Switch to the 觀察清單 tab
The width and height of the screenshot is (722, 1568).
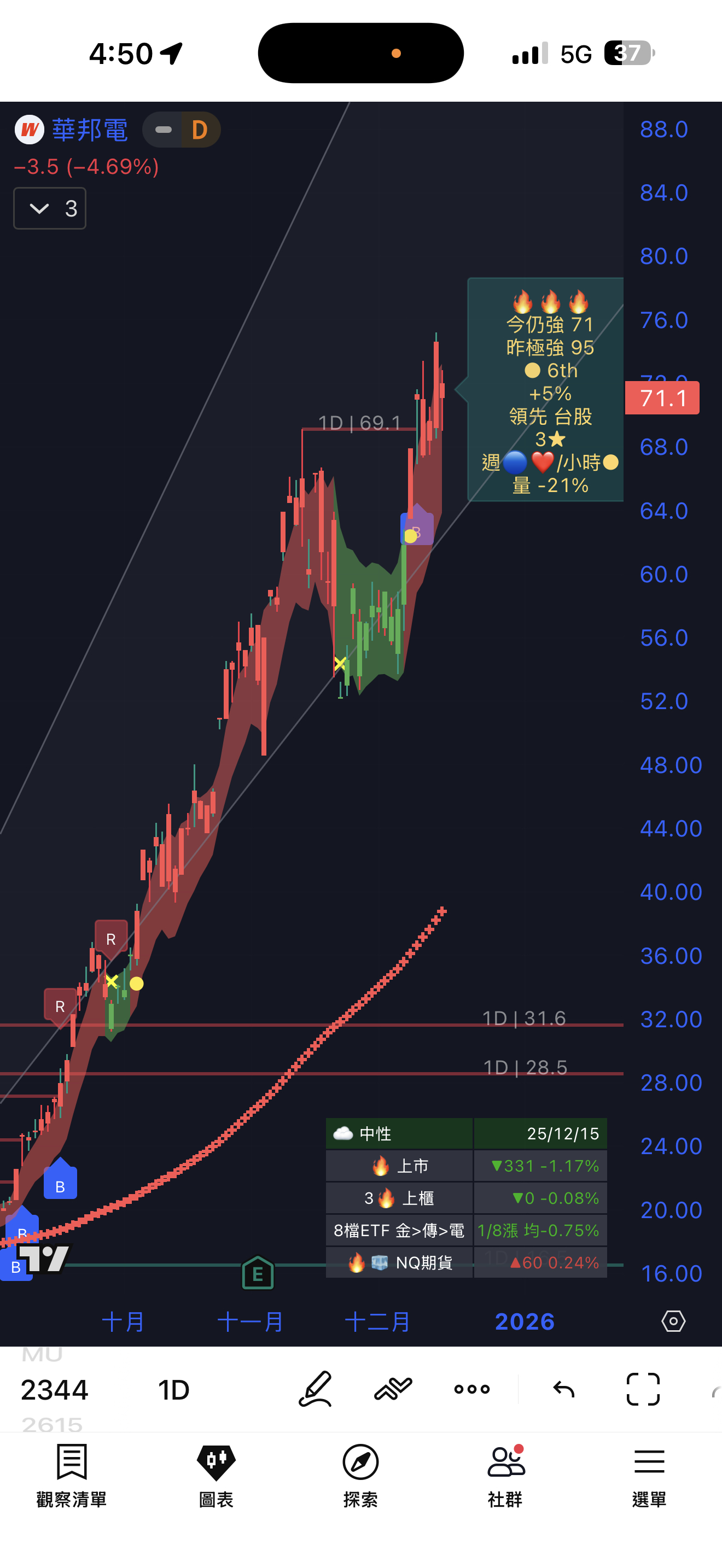tap(72, 1475)
